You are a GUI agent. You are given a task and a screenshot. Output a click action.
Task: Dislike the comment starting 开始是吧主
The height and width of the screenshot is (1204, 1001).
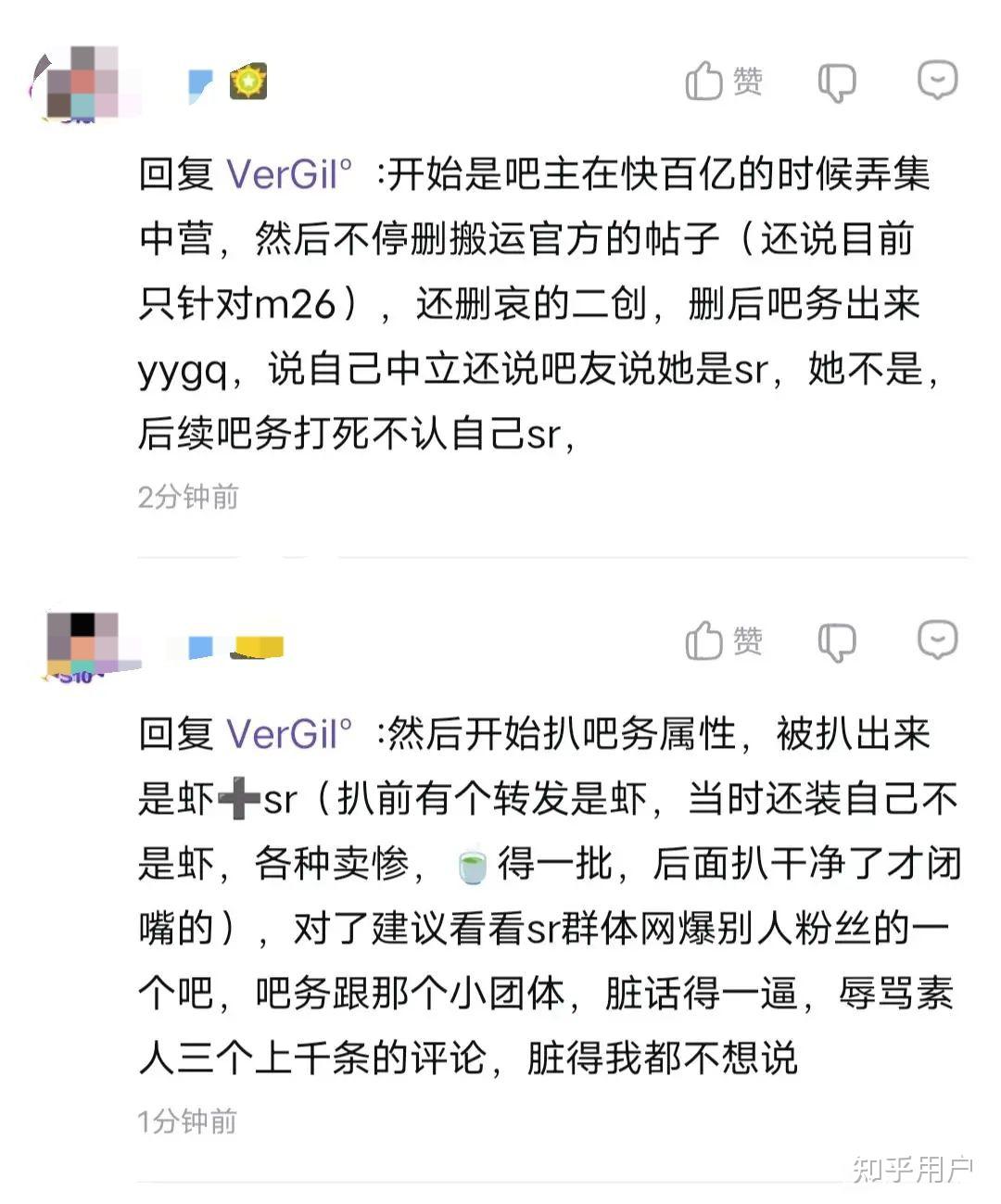(836, 82)
